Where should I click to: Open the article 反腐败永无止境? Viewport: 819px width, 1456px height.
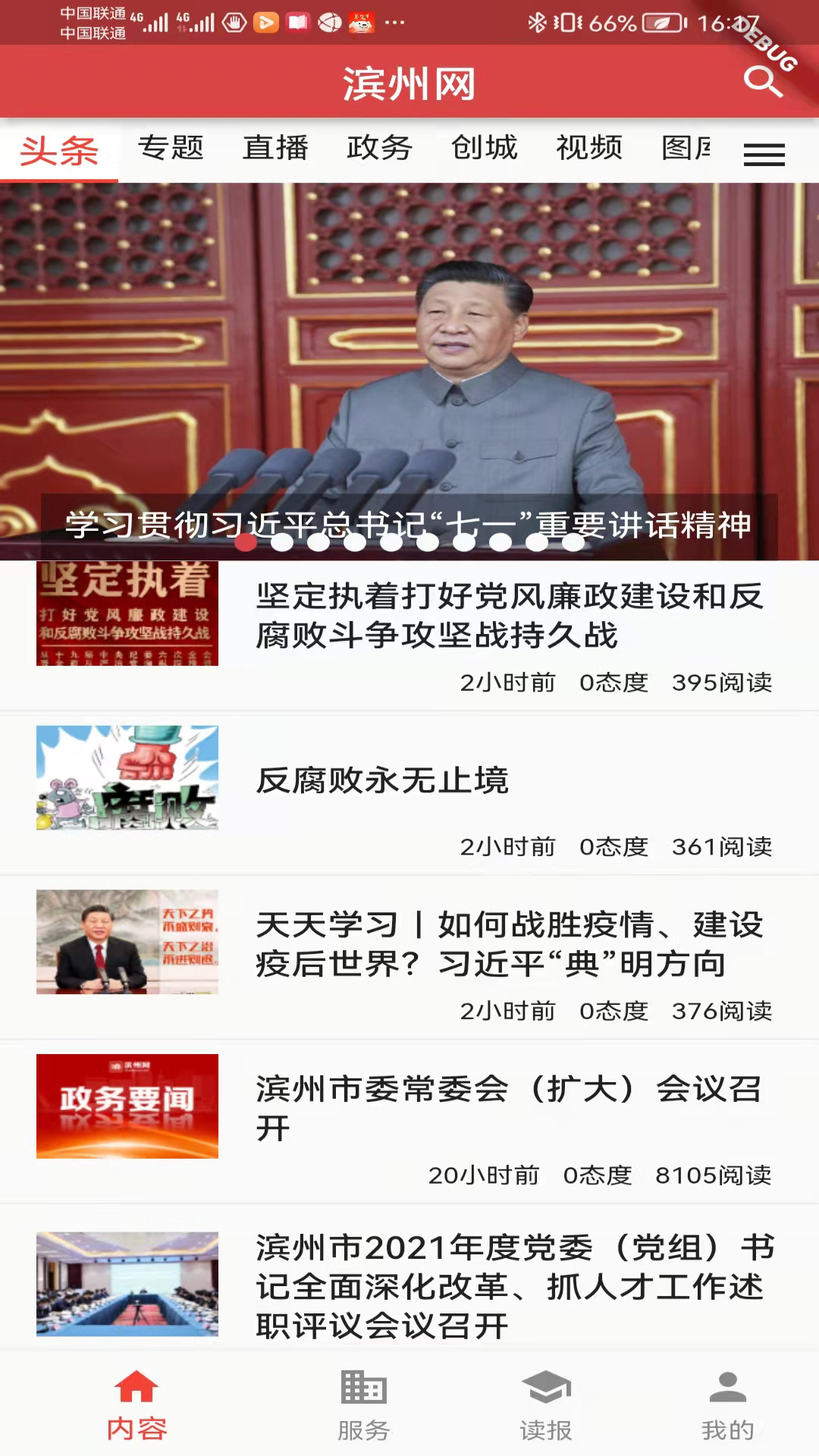(382, 780)
